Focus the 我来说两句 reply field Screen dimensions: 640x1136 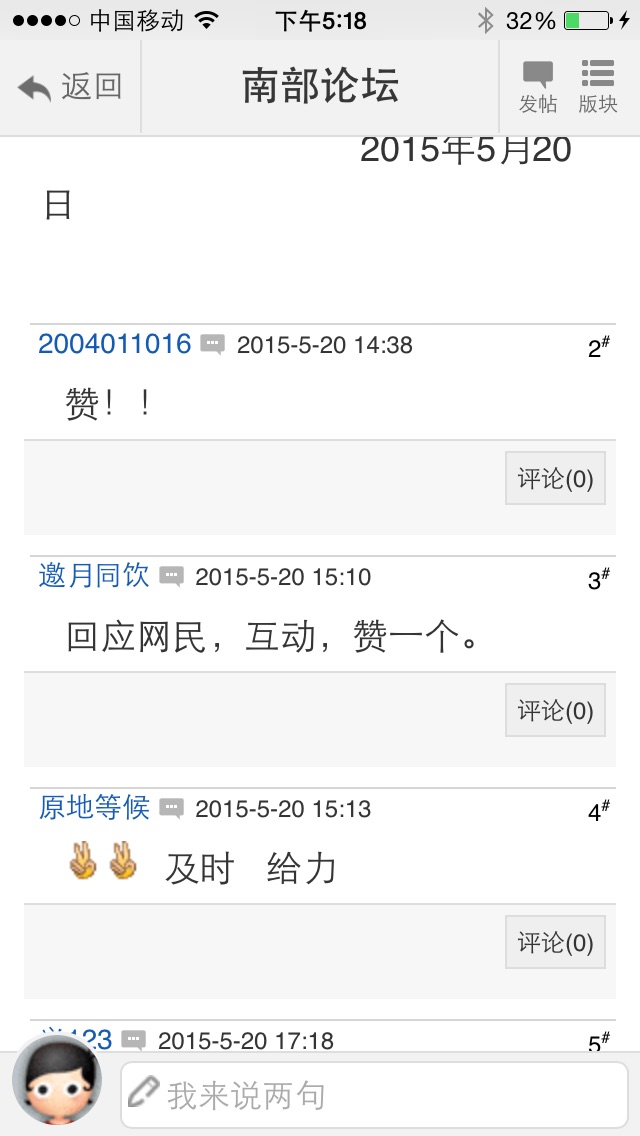pos(375,1095)
